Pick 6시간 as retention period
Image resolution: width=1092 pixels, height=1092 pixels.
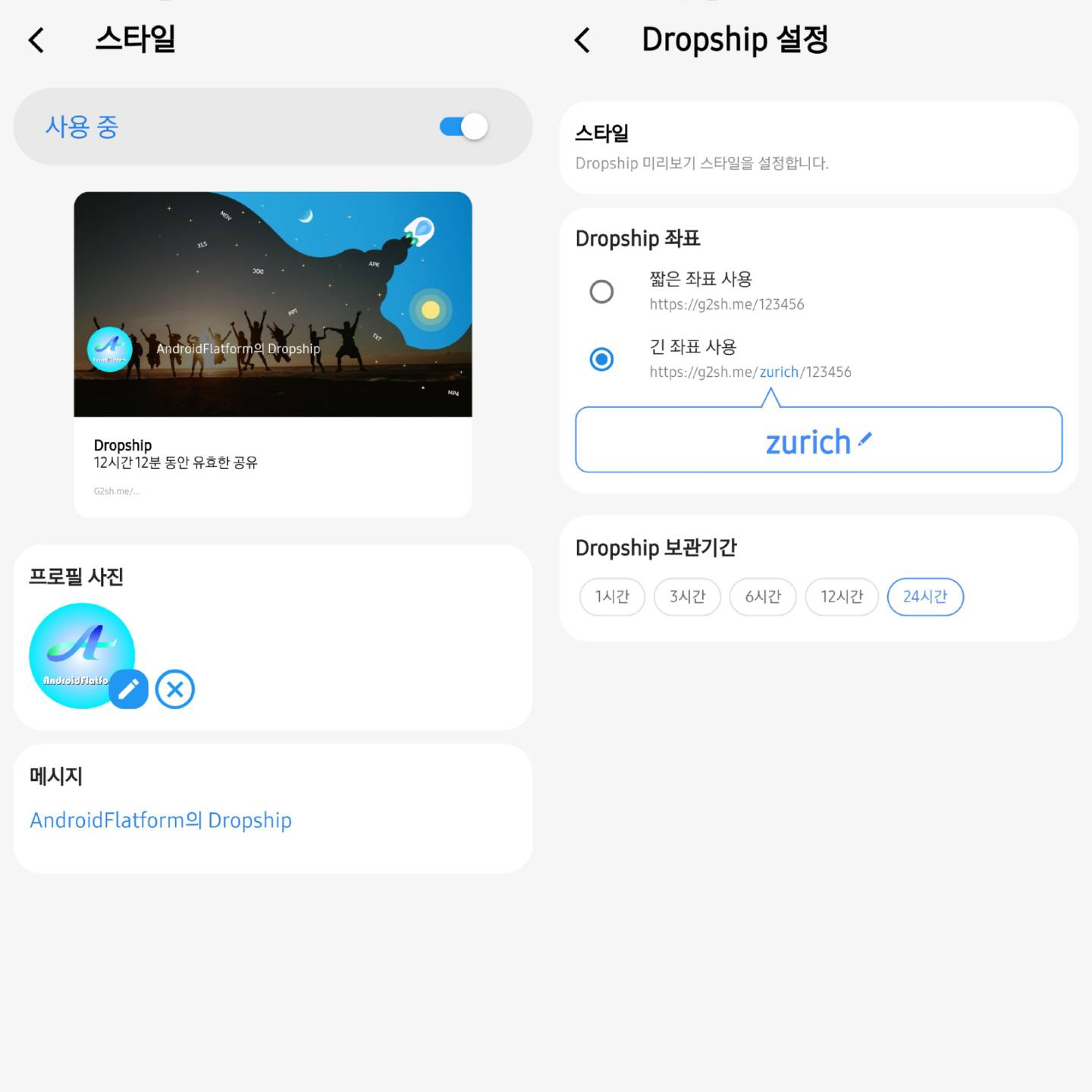click(x=763, y=597)
